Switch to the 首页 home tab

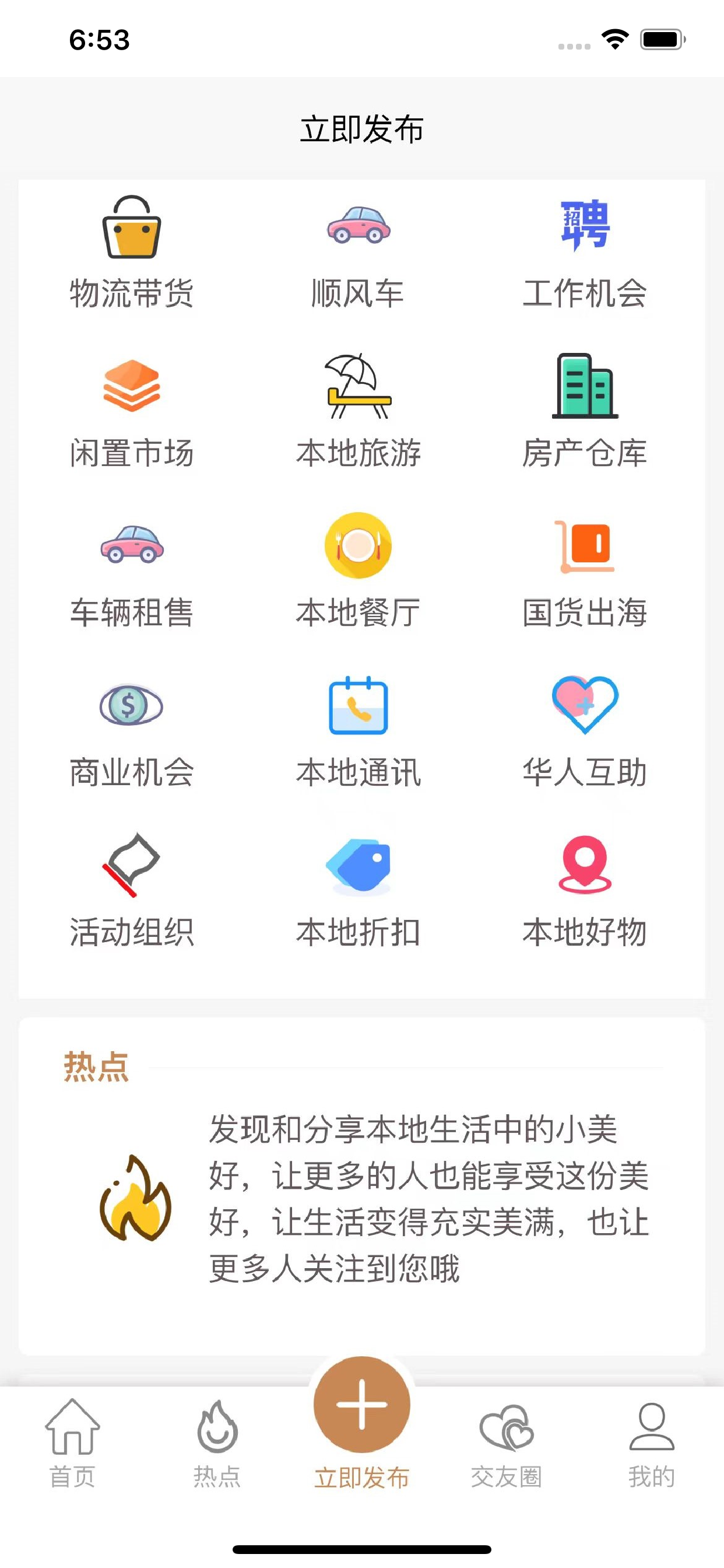[x=72, y=1444]
